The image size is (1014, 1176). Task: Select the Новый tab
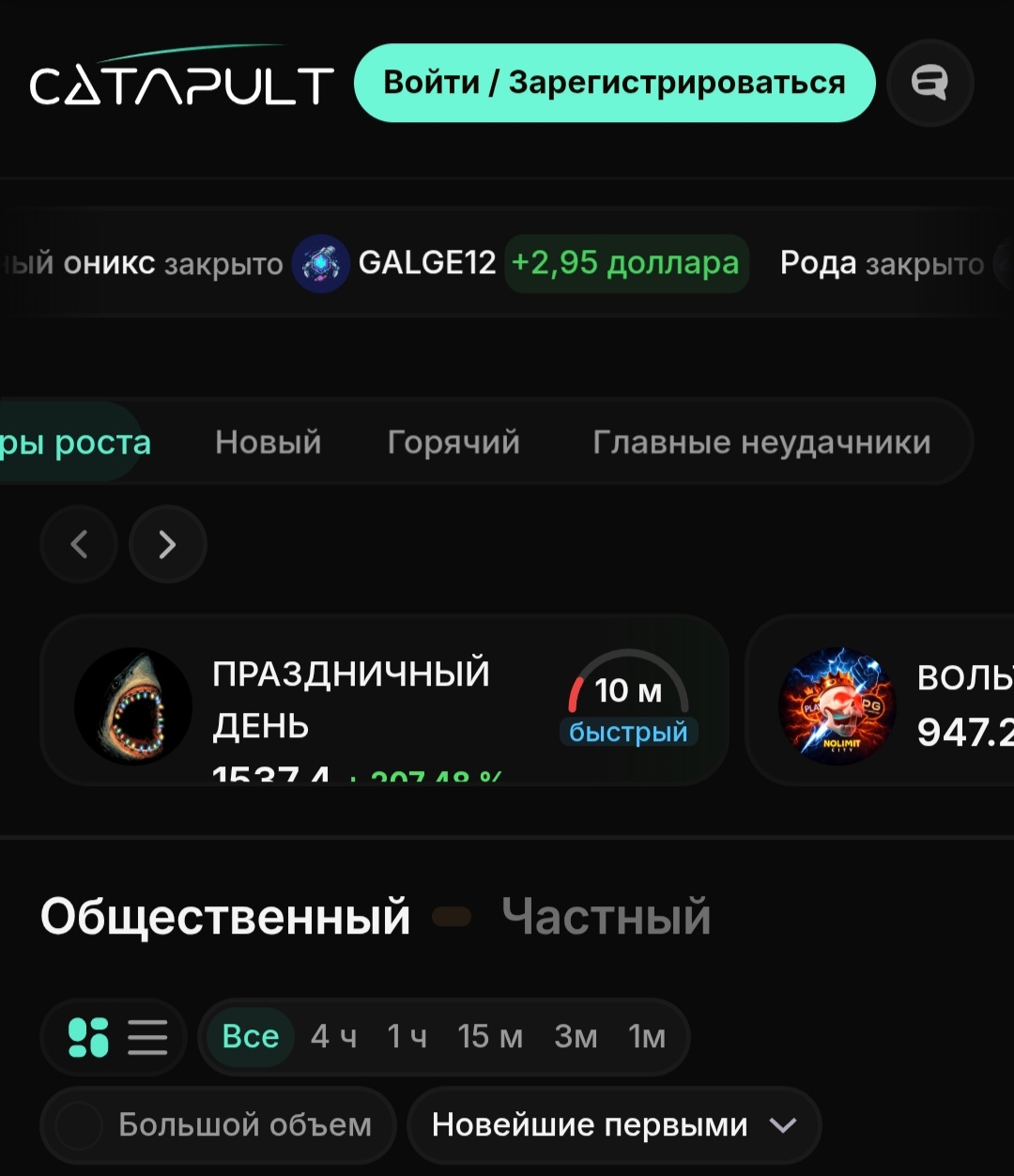(268, 441)
